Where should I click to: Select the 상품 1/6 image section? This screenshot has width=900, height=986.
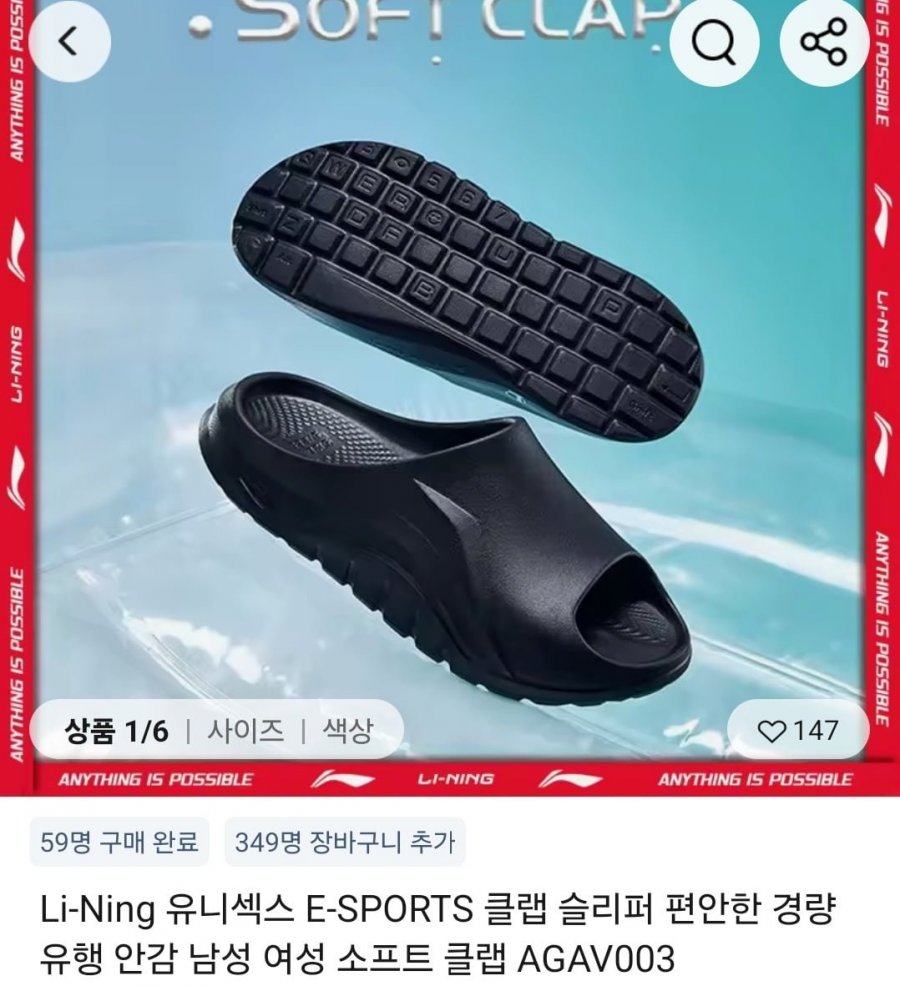pyautogui.click(x=116, y=731)
